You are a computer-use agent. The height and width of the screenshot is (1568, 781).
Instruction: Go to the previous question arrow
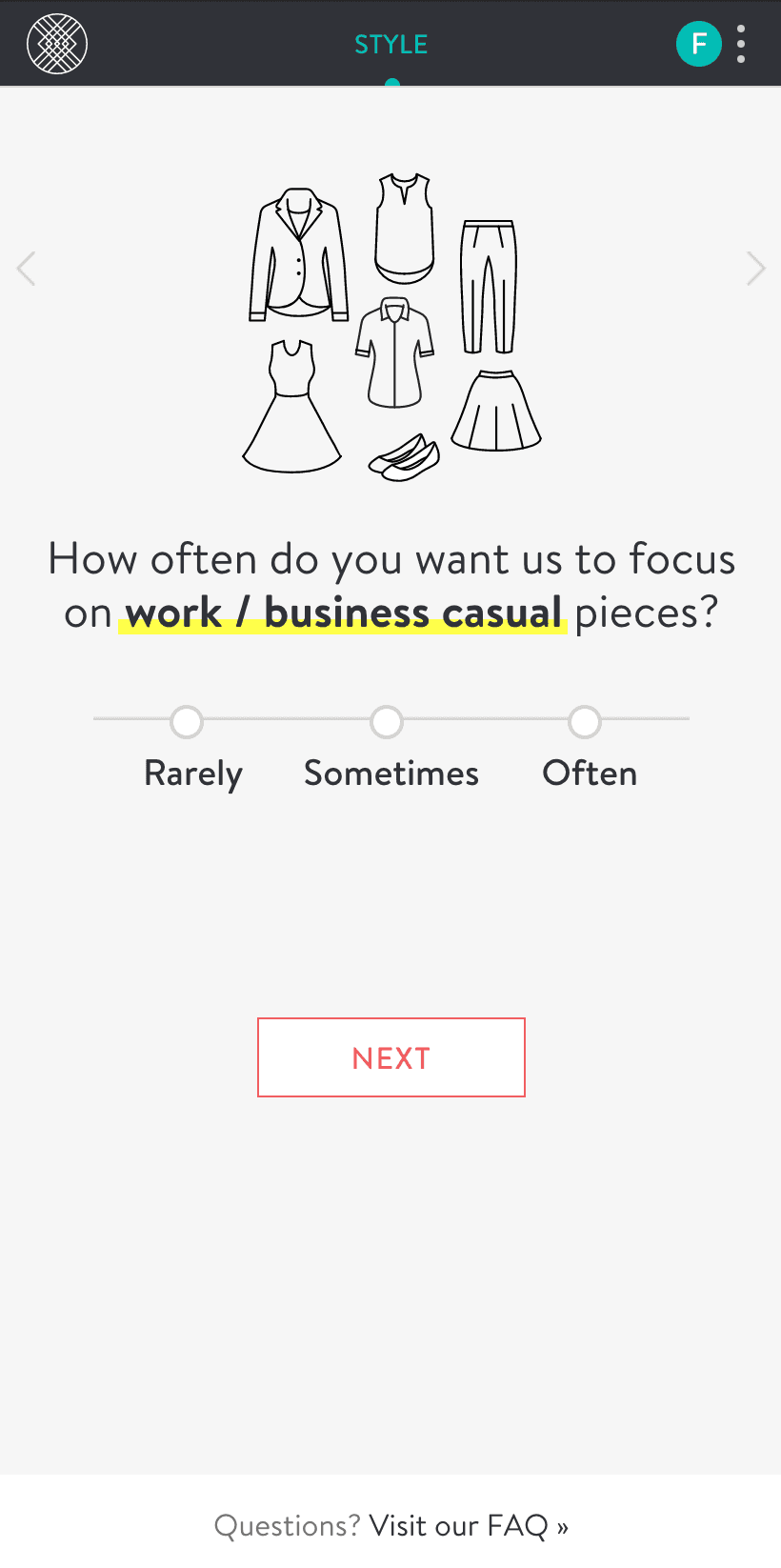click(x=27, y=269)
